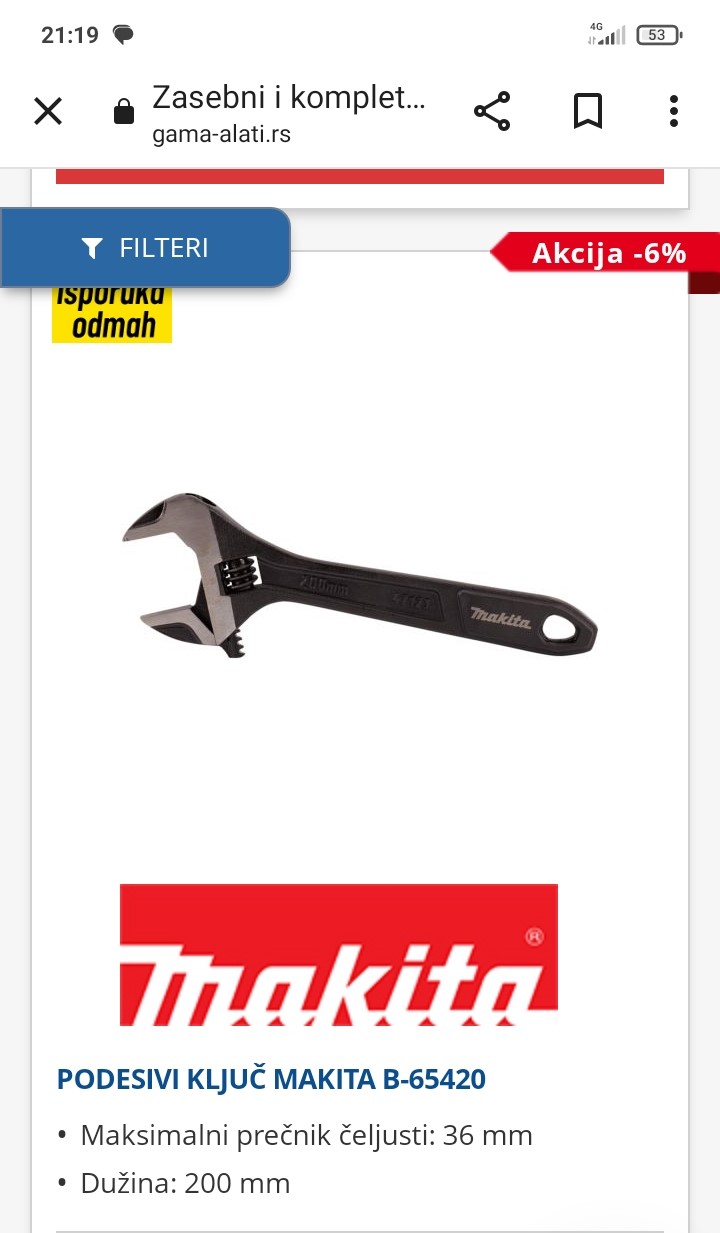Screen dimensions: 720x1233
Task: View site security info via lock icon
Action: pos(124,111)
